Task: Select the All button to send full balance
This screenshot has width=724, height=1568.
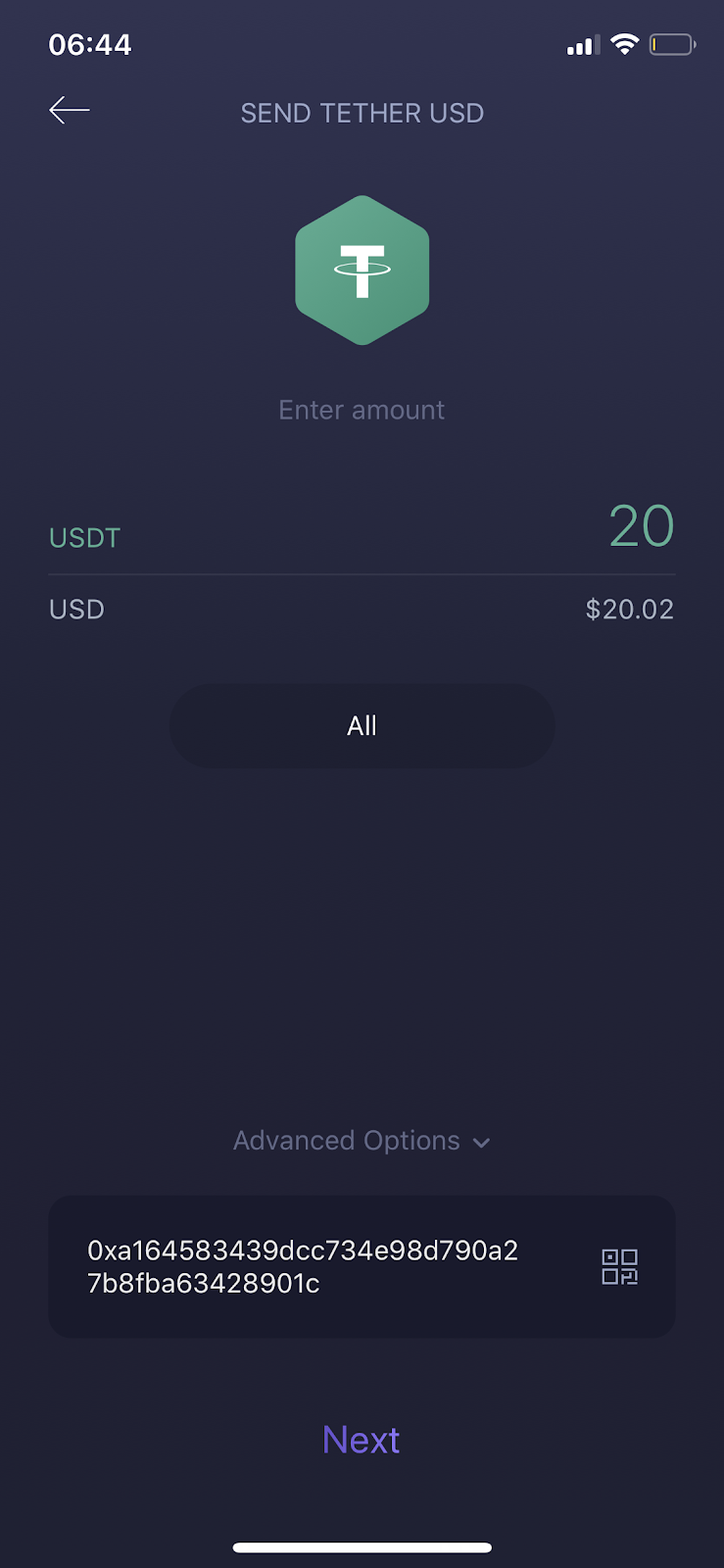Action: [x=362, y=726]
